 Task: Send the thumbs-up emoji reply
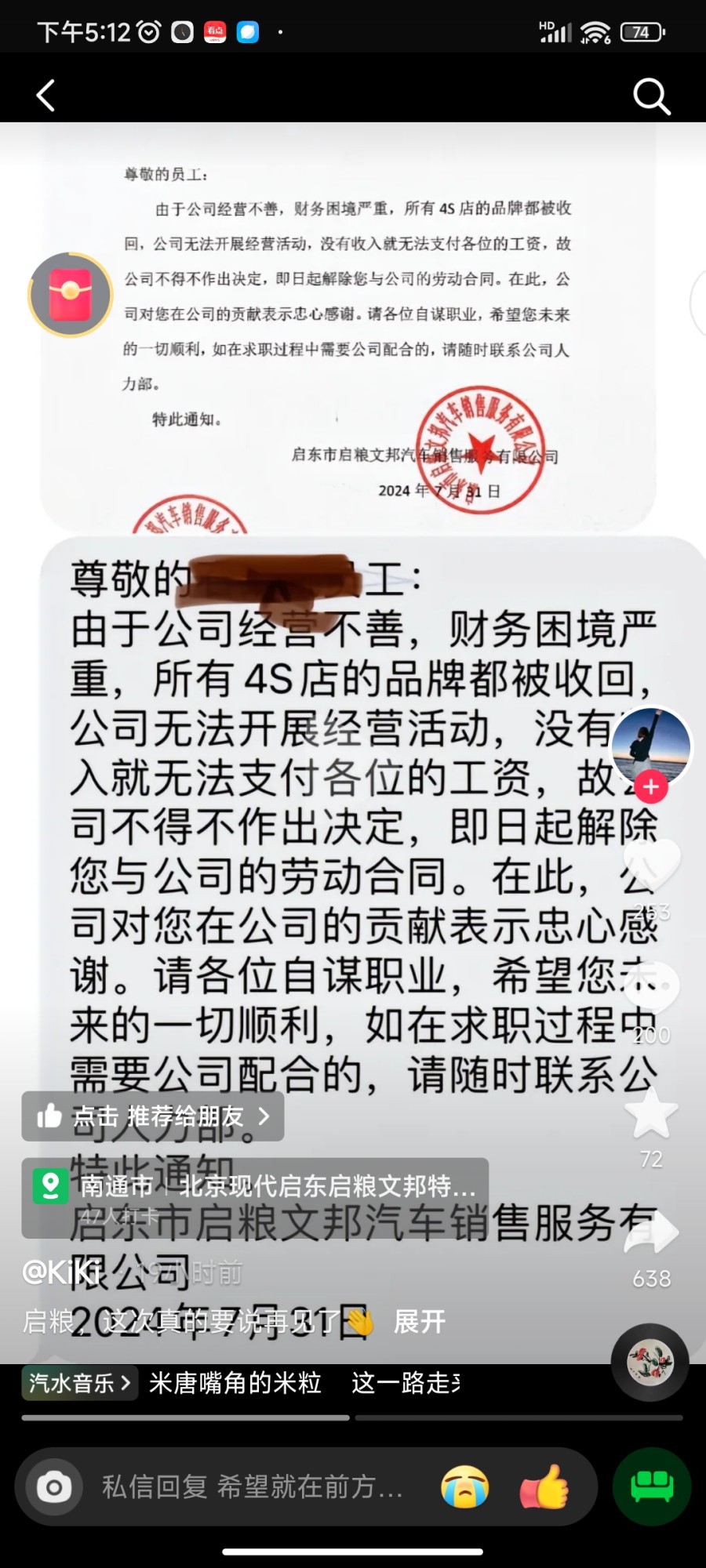coord(544,1486)
